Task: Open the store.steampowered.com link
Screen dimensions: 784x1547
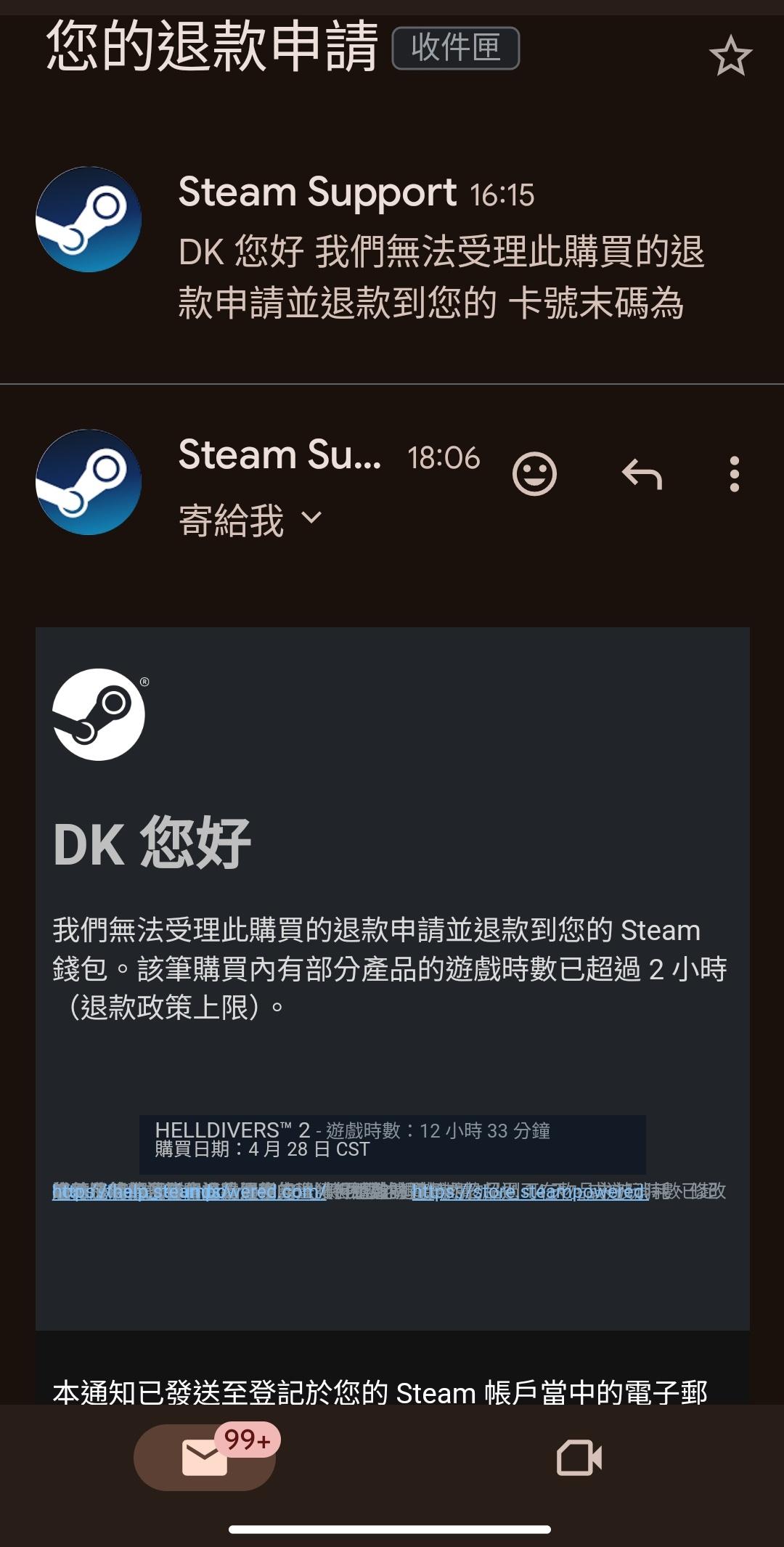Action: [528, 1192]
